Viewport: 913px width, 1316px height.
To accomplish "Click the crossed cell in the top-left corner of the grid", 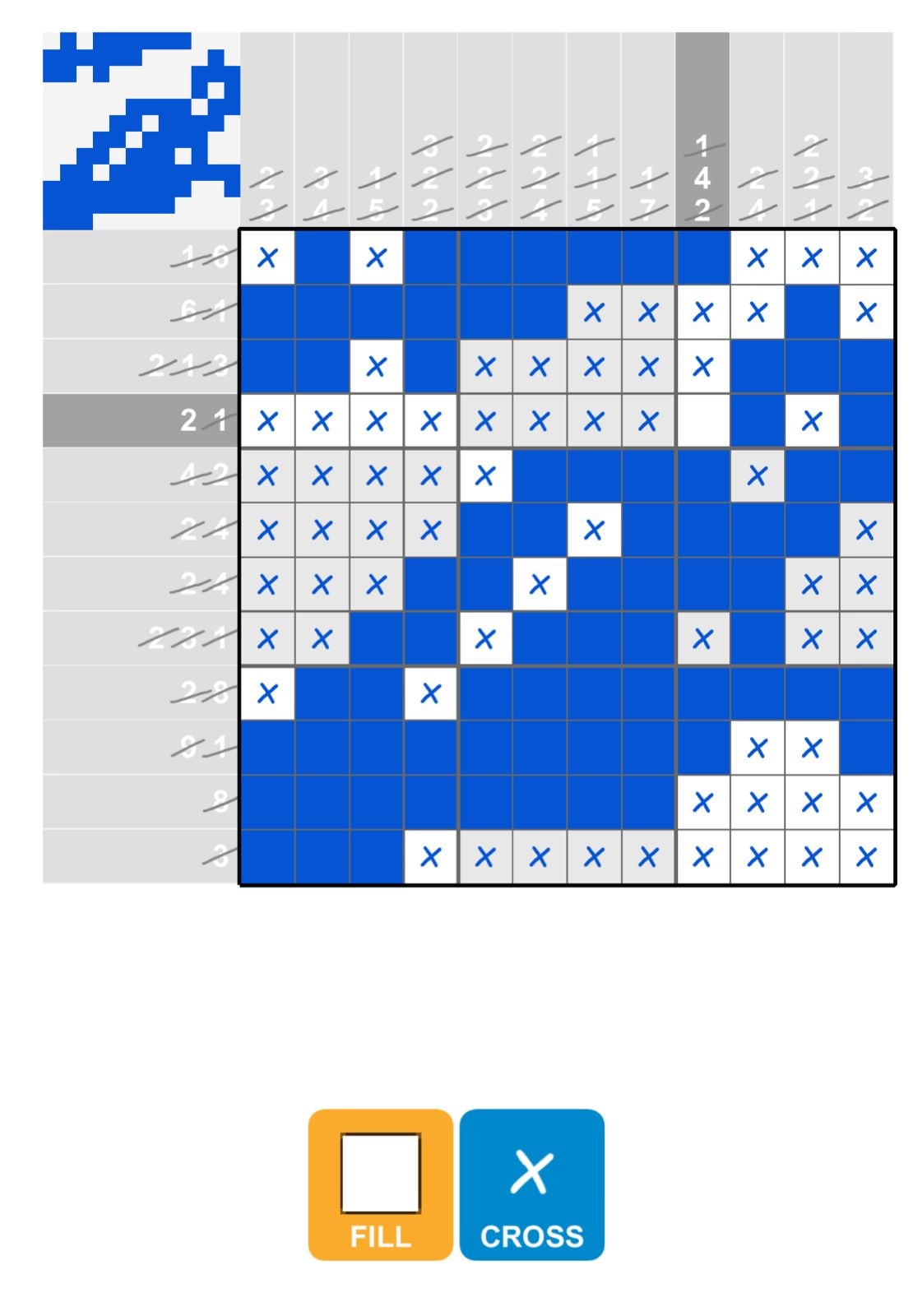I will (x=266, y=257).
